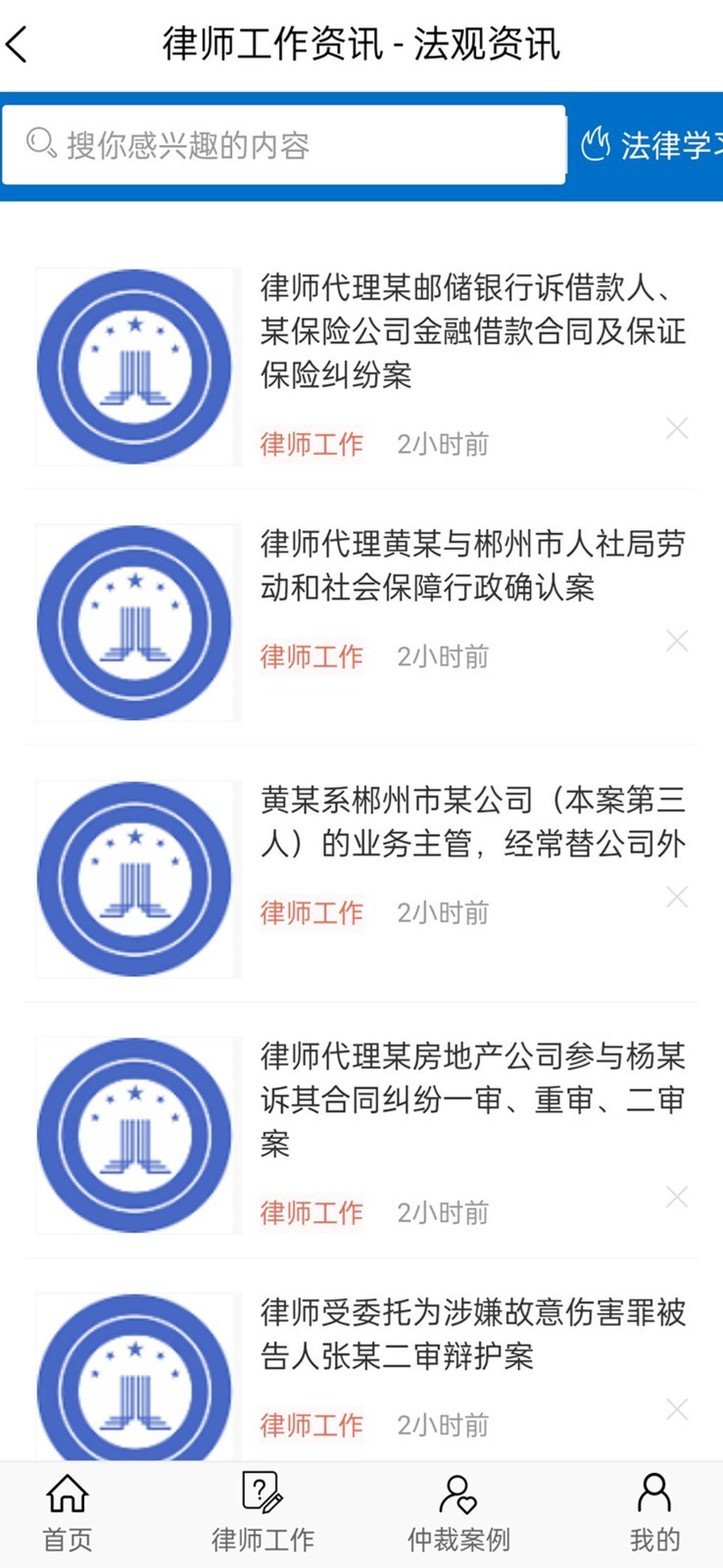
Task: Open the 仲裁案例 tab
Action: [x=458, y=1514]
